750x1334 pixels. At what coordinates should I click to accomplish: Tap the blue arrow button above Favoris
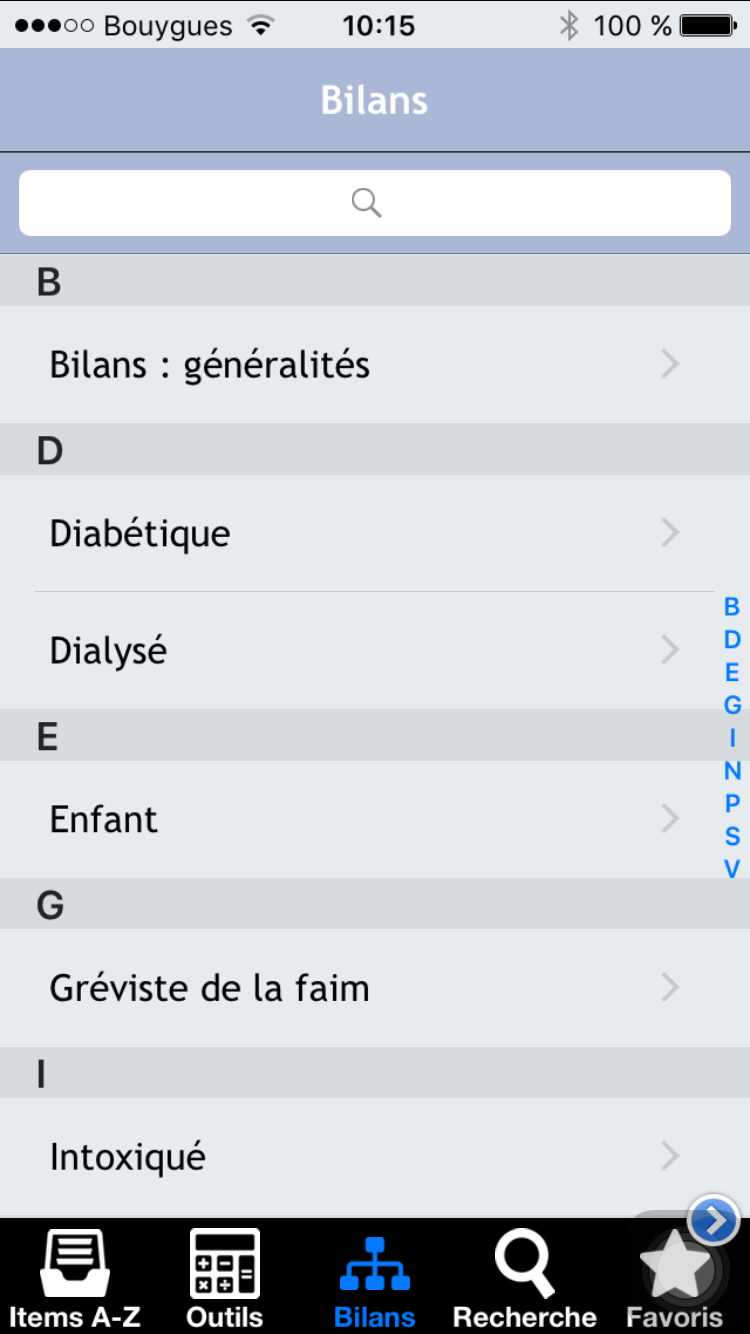(x=714, y=1220)
